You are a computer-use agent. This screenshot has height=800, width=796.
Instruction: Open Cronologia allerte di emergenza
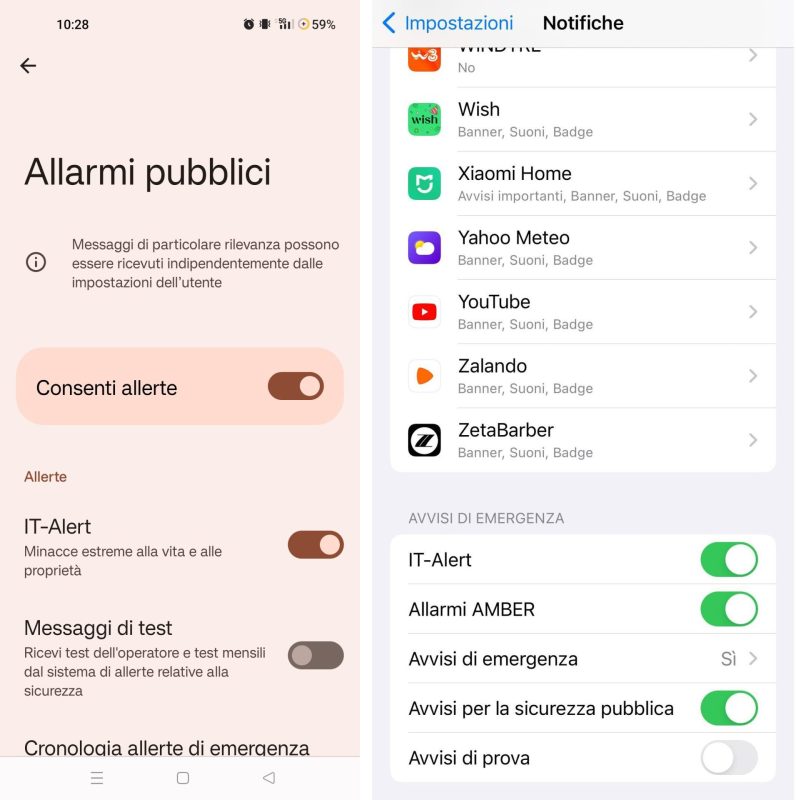167,747
